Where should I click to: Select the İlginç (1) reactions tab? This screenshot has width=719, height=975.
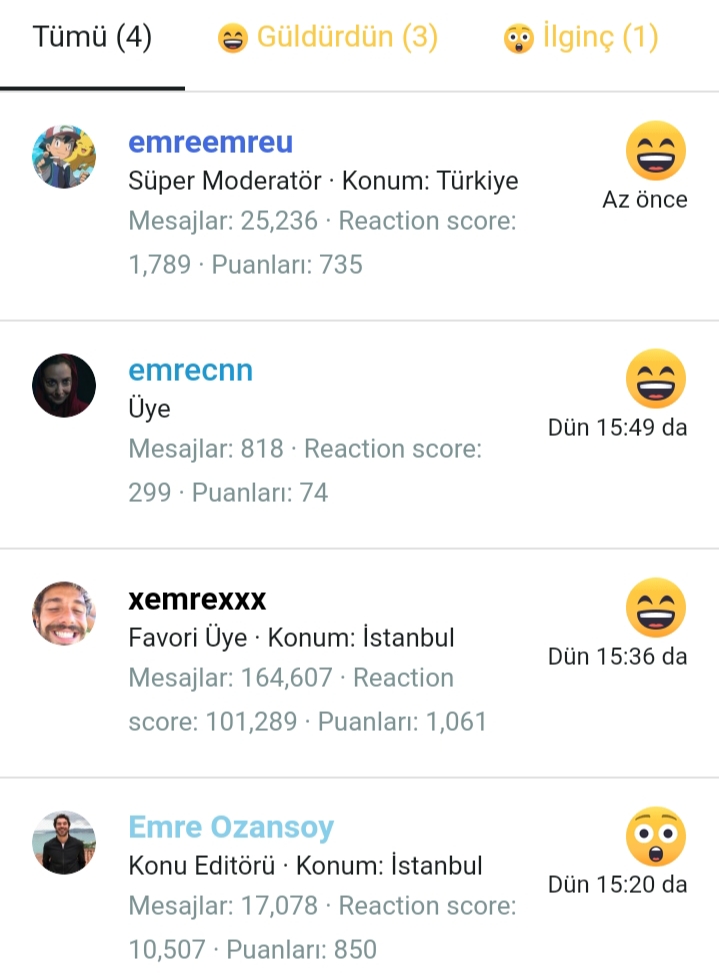point(581,39)
